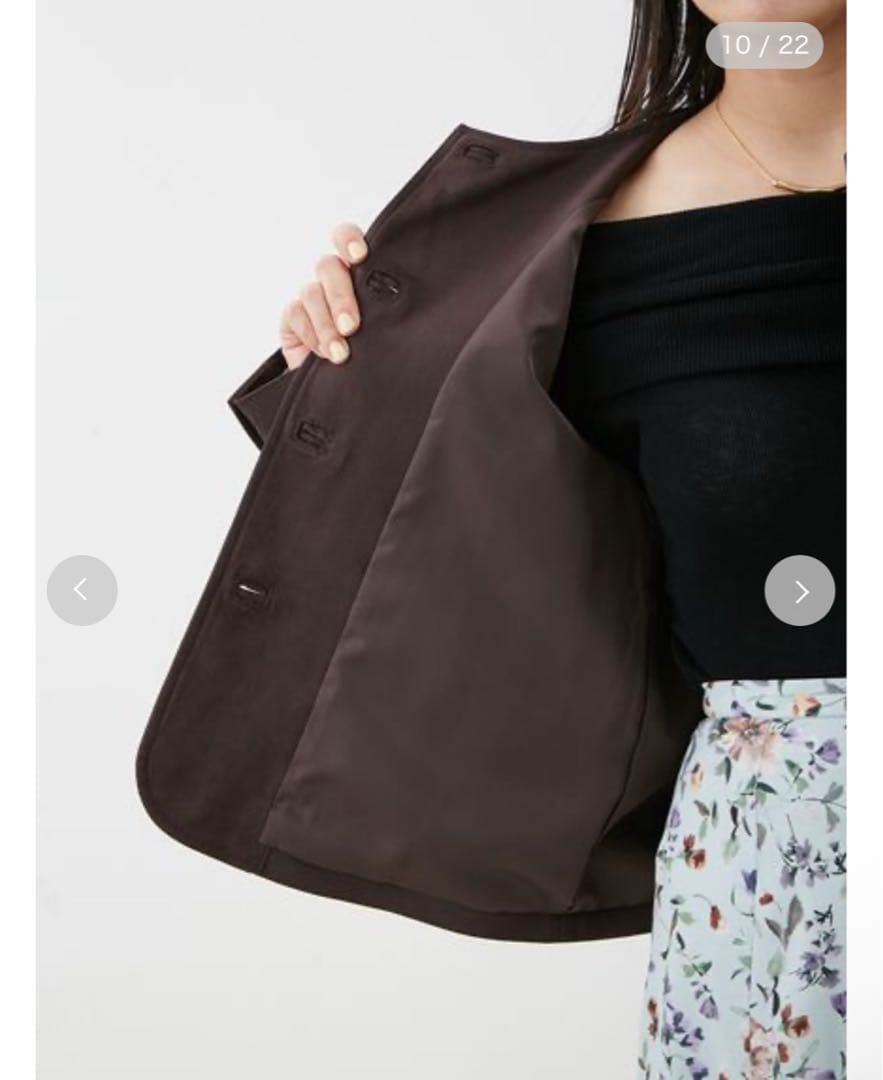Go to the previous product photo

(x=82, y=590)
